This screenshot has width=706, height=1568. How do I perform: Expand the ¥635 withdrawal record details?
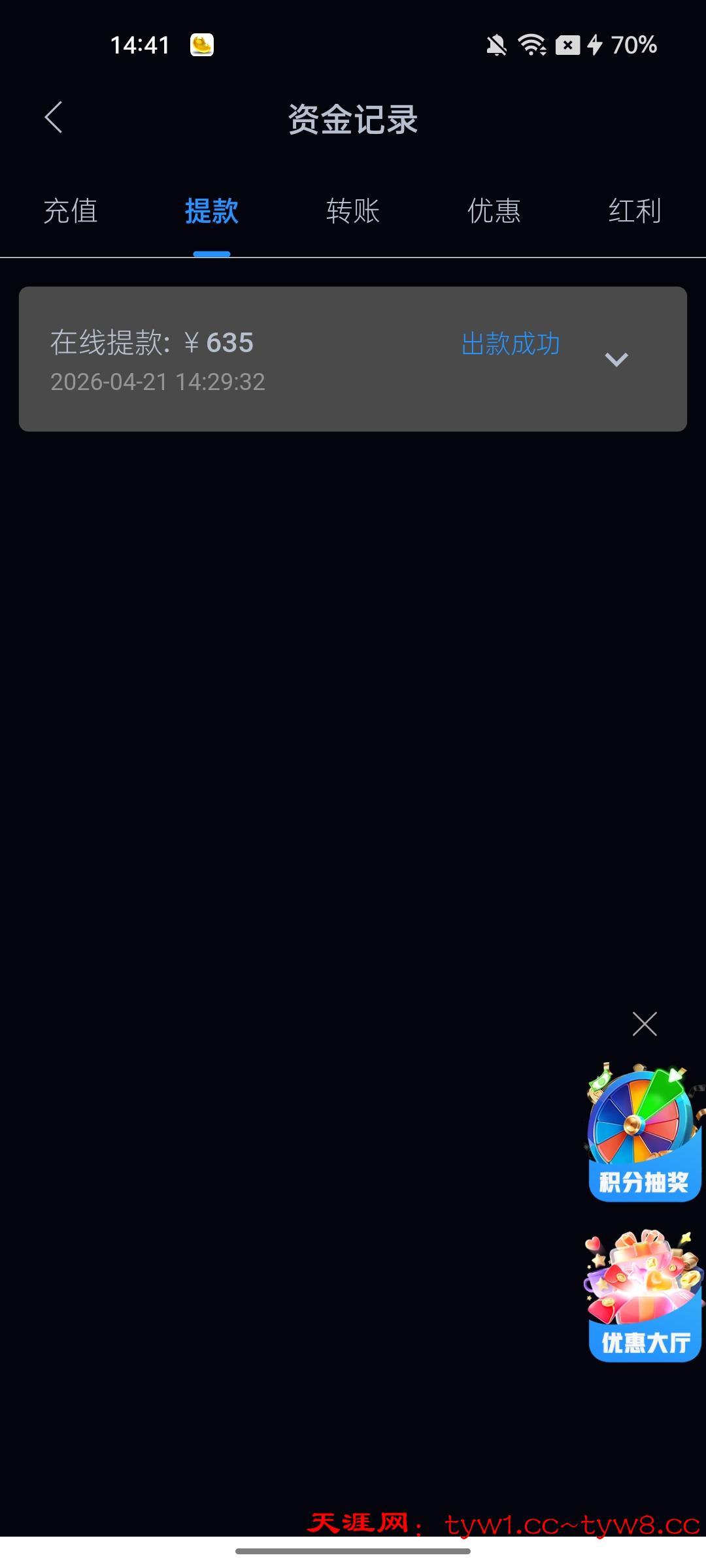tap(616, 359)
